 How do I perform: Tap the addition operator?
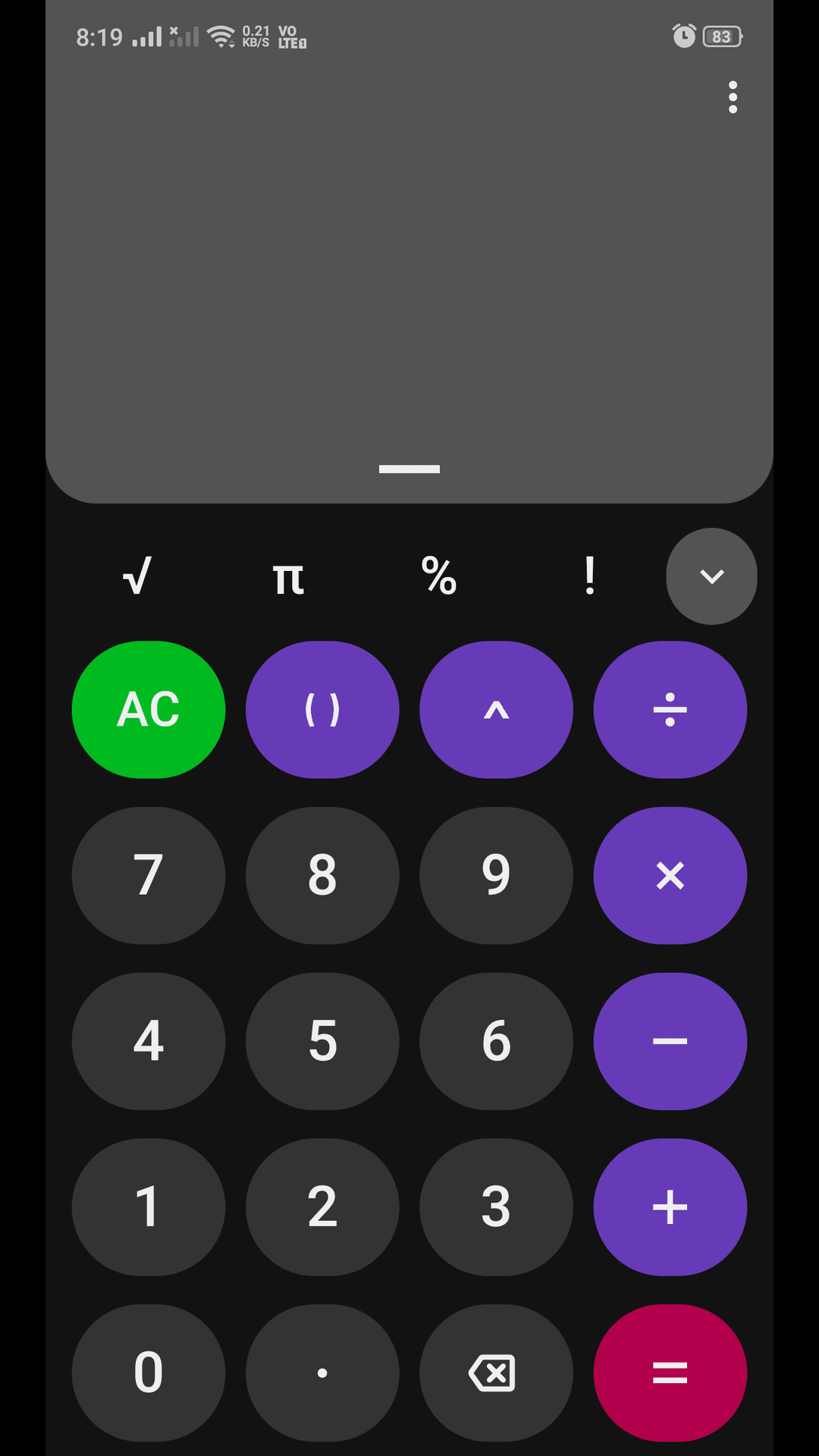[670, 1207]
